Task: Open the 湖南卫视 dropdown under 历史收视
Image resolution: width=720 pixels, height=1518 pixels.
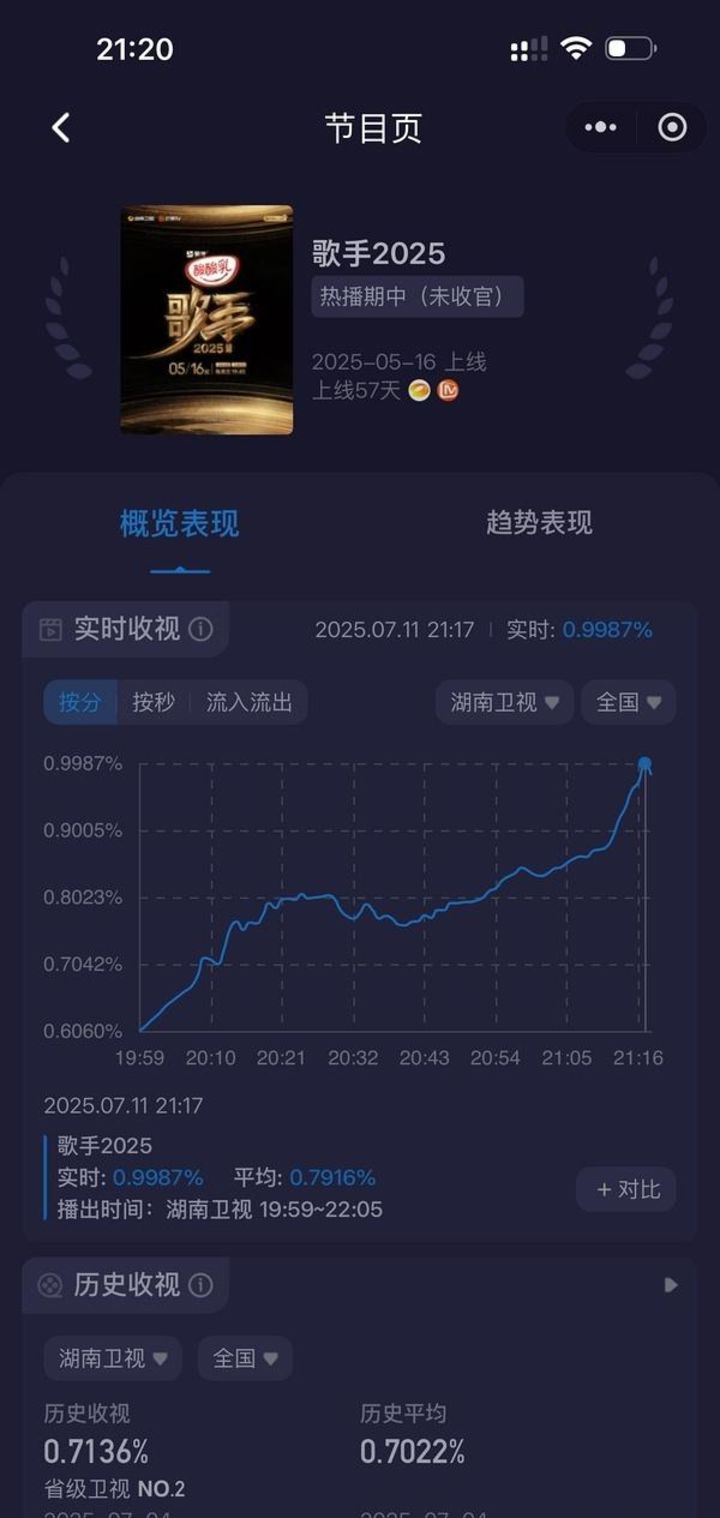Action: 113,1358
